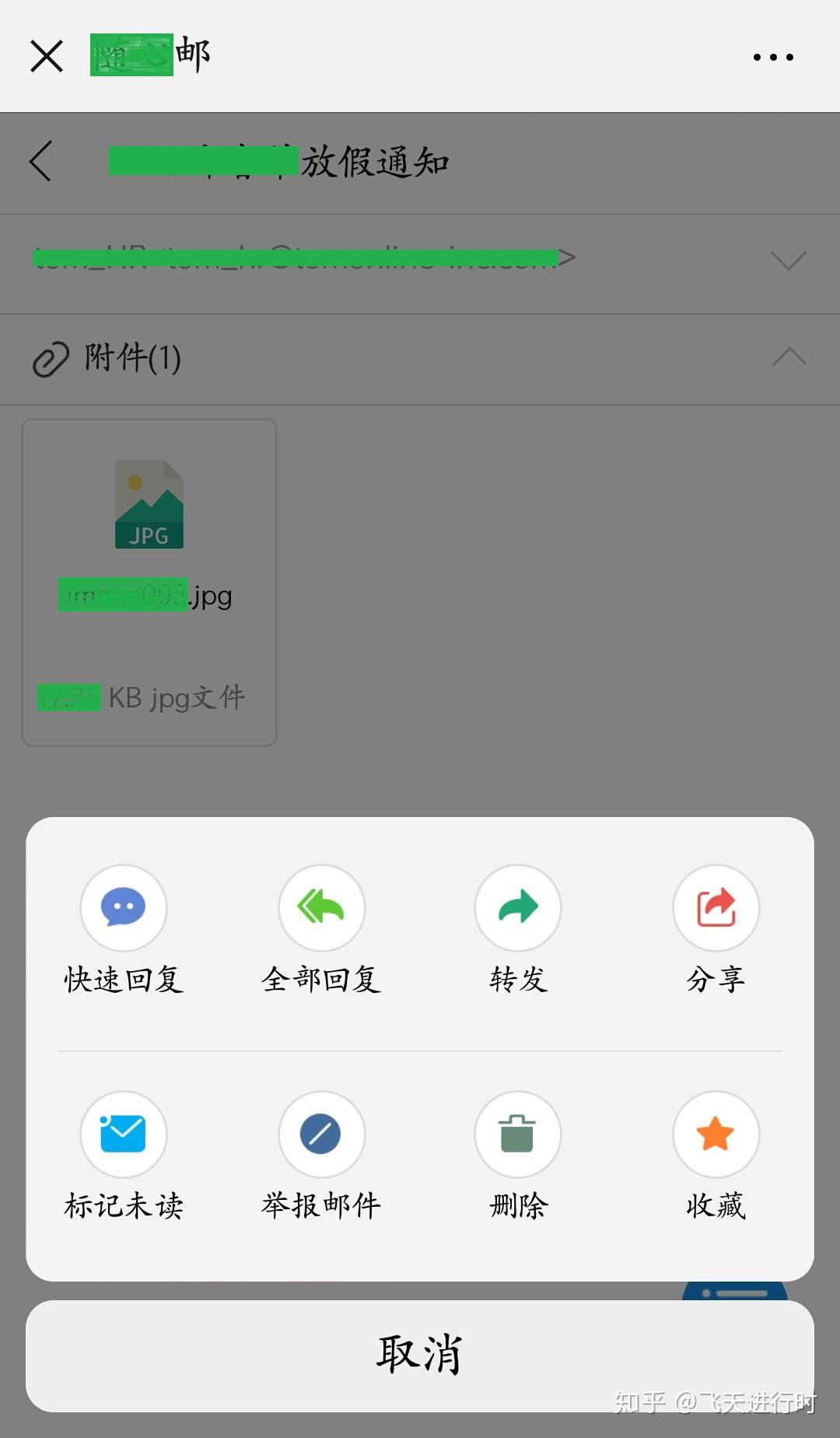
Task: Dismiss the action sheet with 取消
Action: pyautogui.click(x=420, y=1356)
